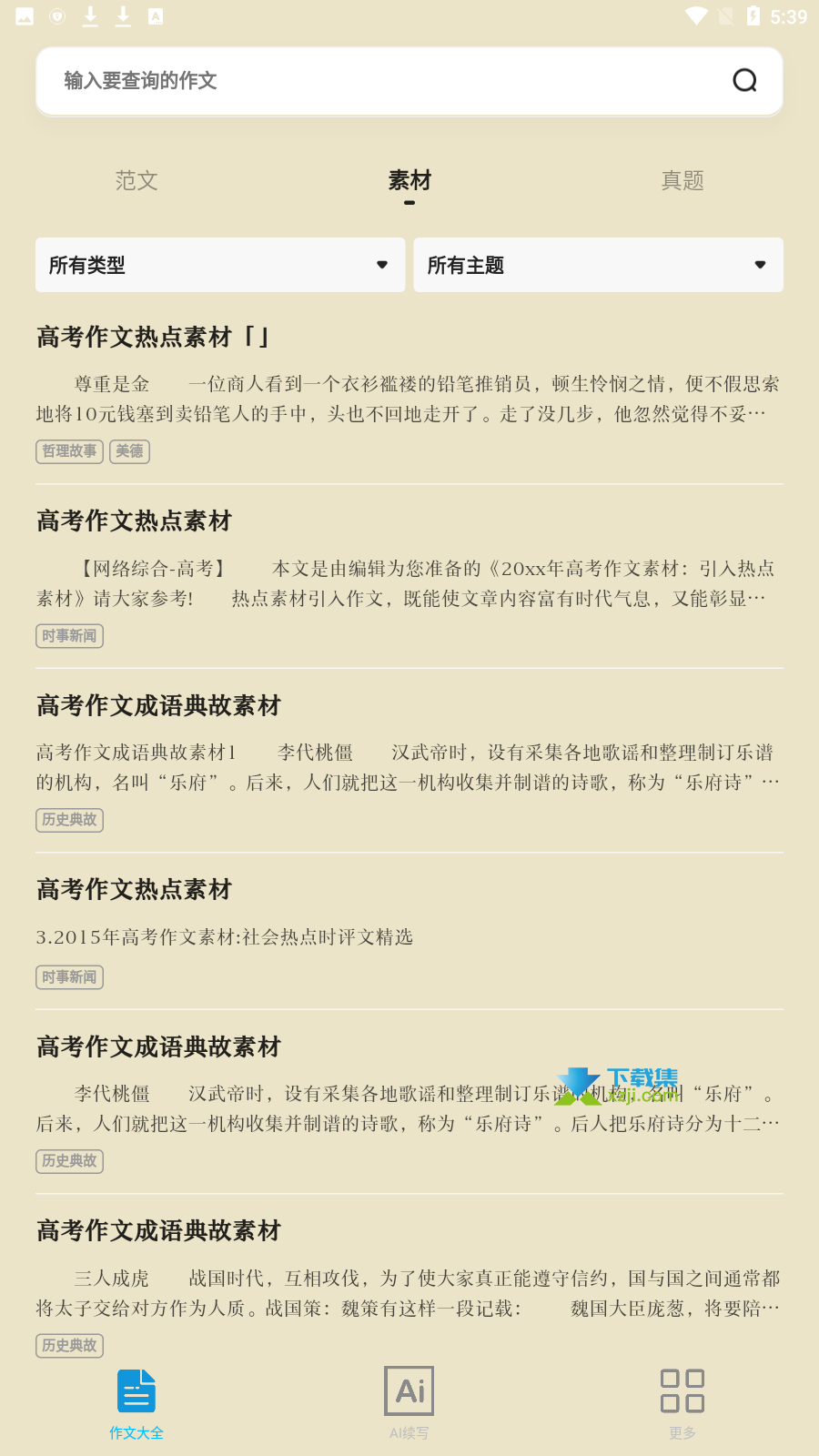Open the 作文大全 bottom tab
The image size is (819, 1456).
tap(136, 1402)
